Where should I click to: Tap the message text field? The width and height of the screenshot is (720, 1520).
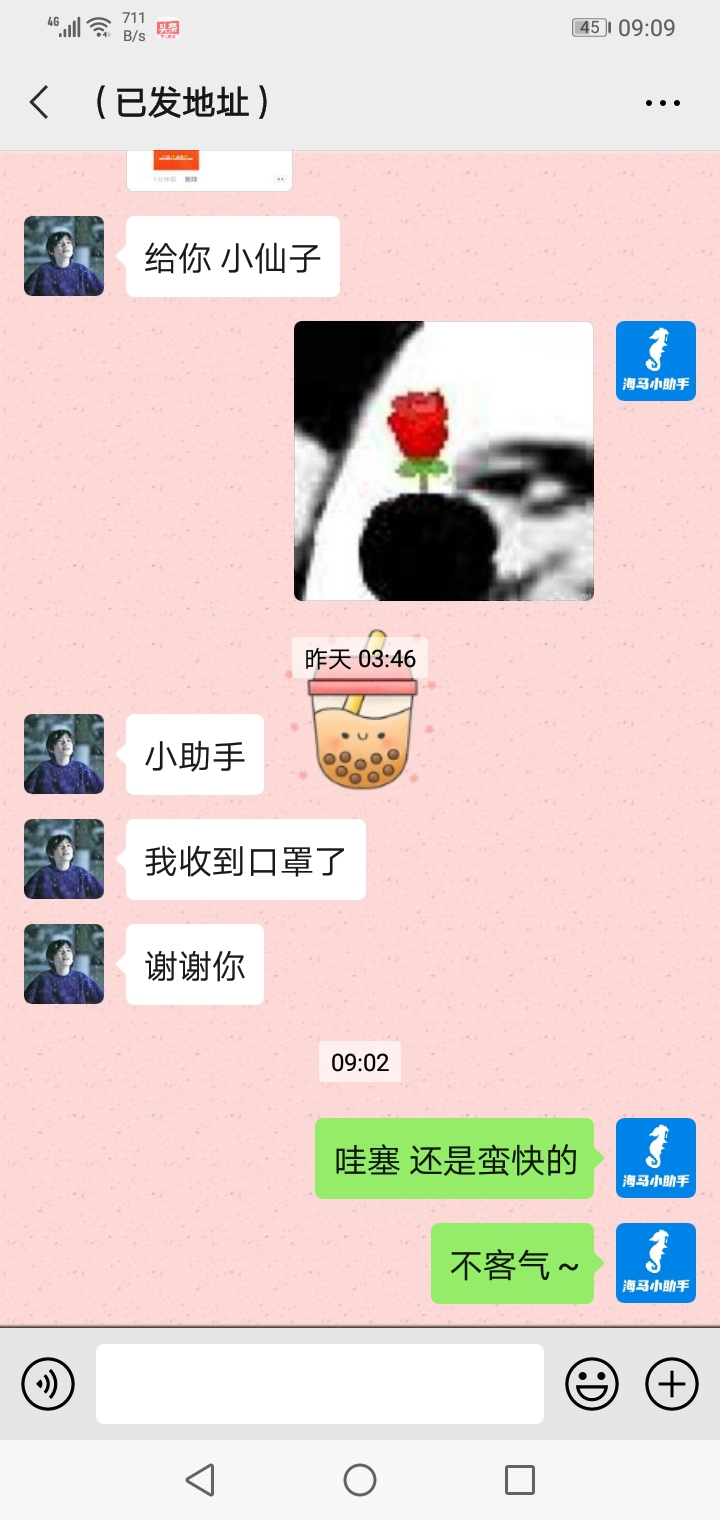pyautogui.click(x=320, y=1384)
